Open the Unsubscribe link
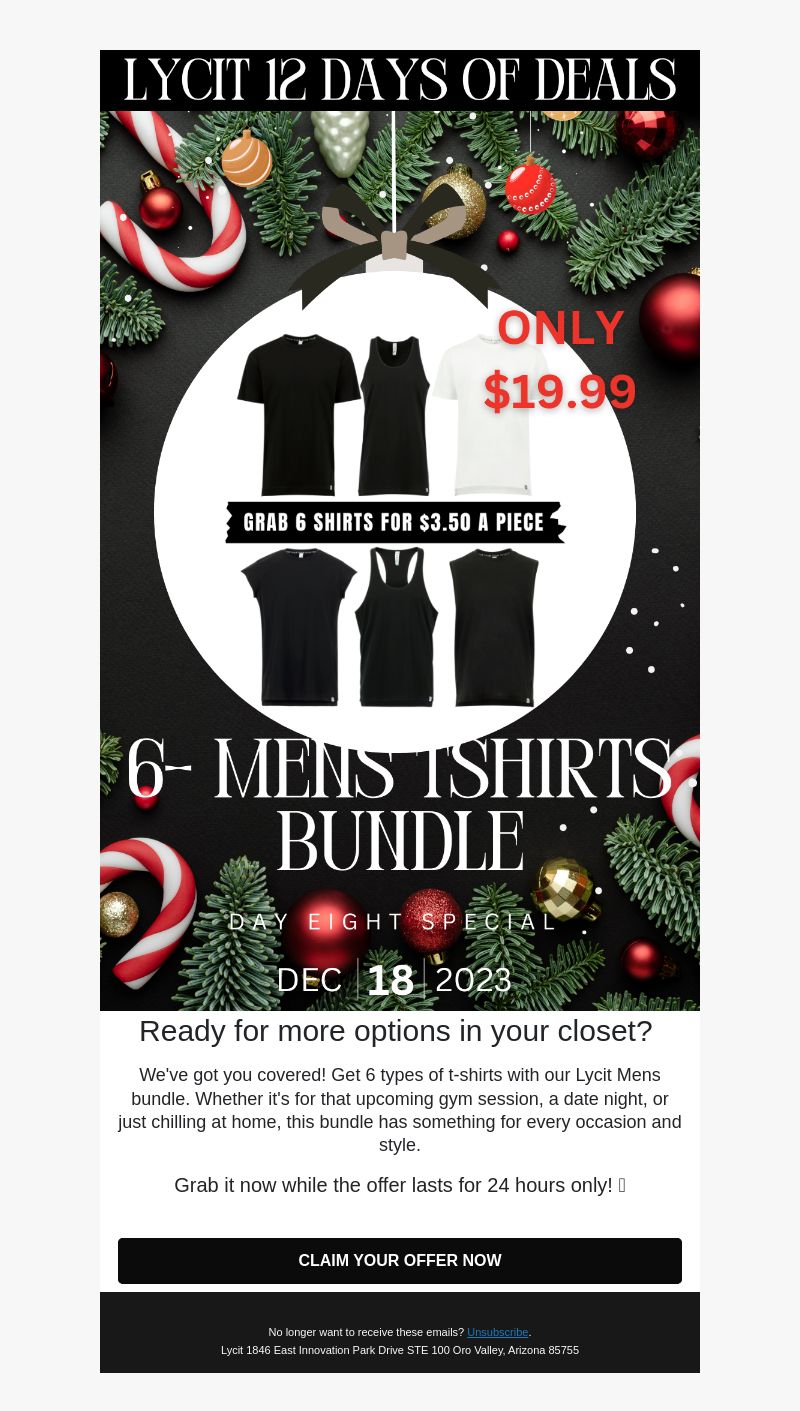Screen dimensions: 800x1411 coord(497,1332)
